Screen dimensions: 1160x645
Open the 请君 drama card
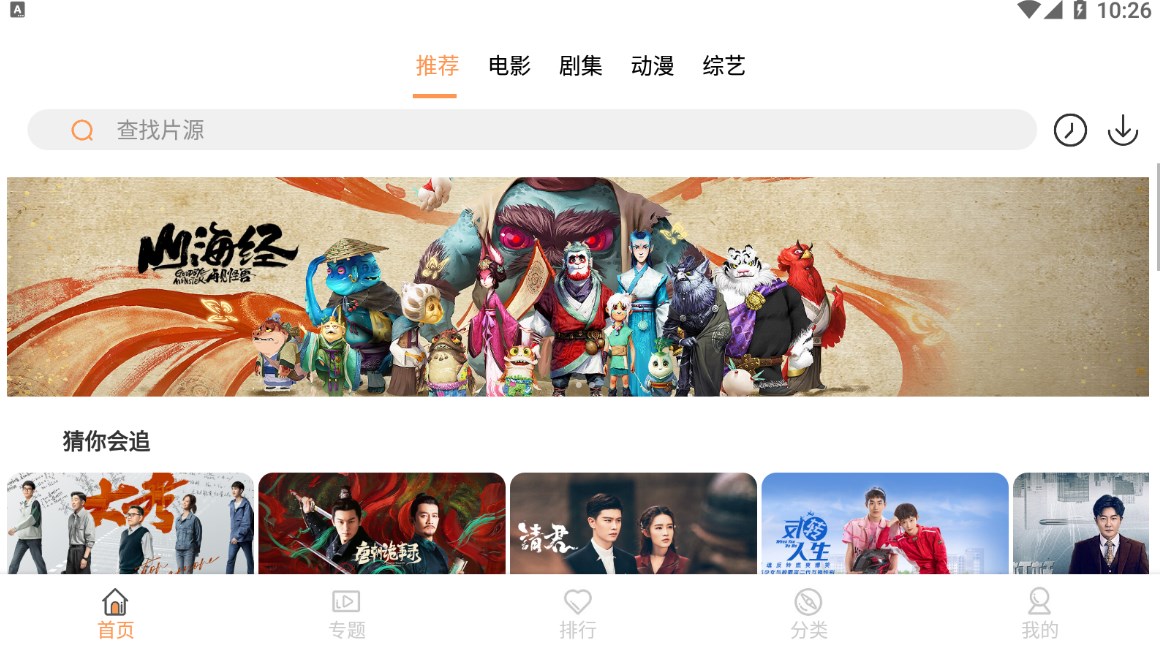click(633, 523)
